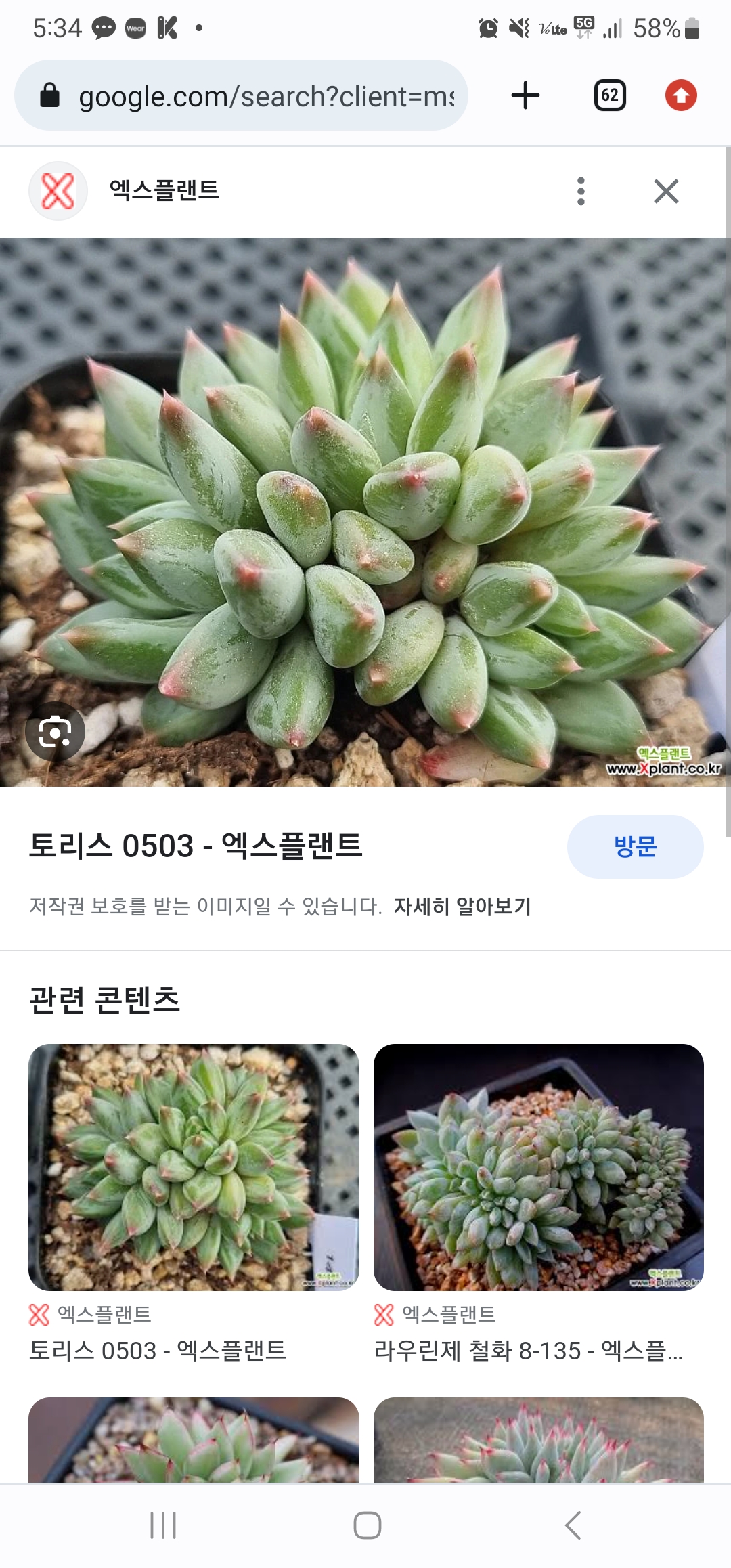Open the main 토리스 0503 succulent image

[x=365, y=512]
